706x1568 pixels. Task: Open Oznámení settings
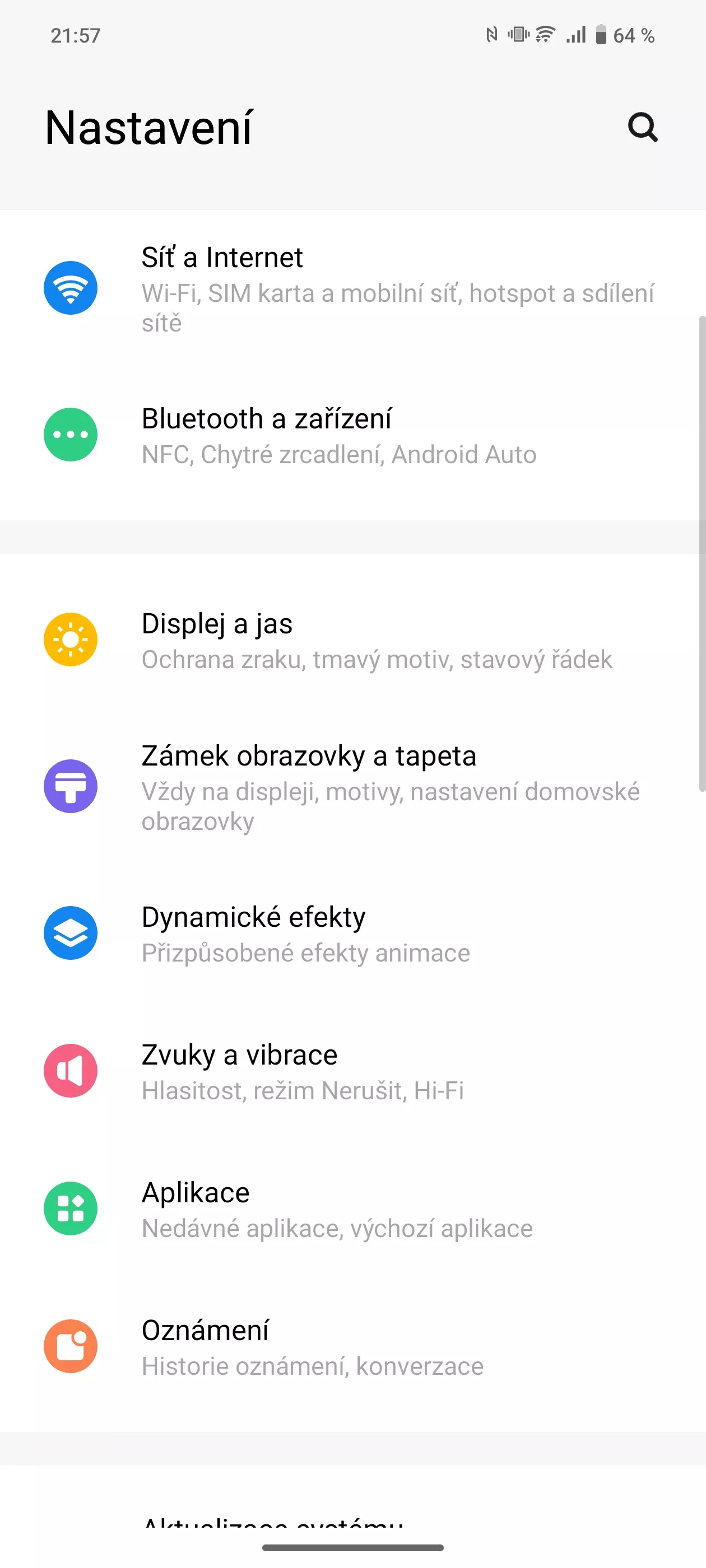352,1346
